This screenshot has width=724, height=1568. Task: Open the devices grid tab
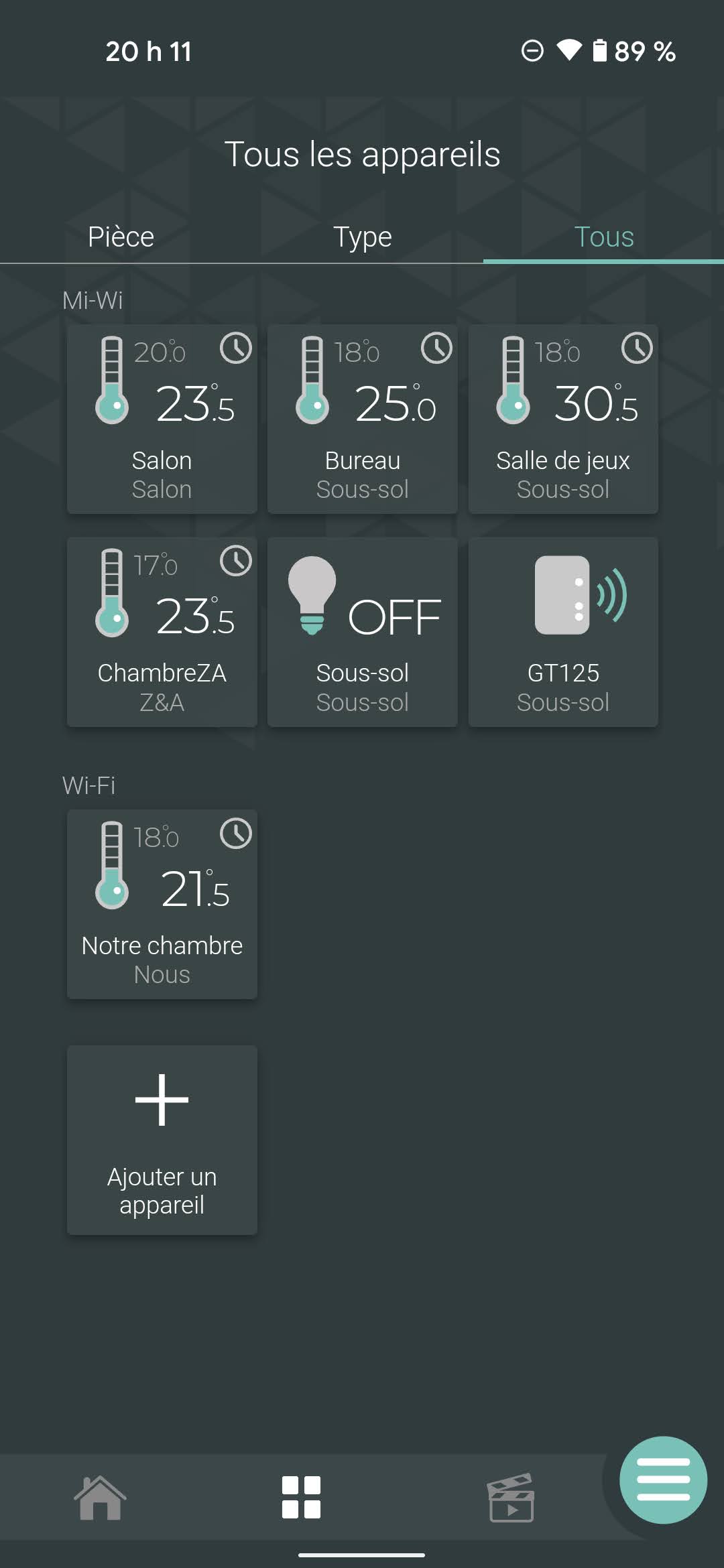point(301,1498)
